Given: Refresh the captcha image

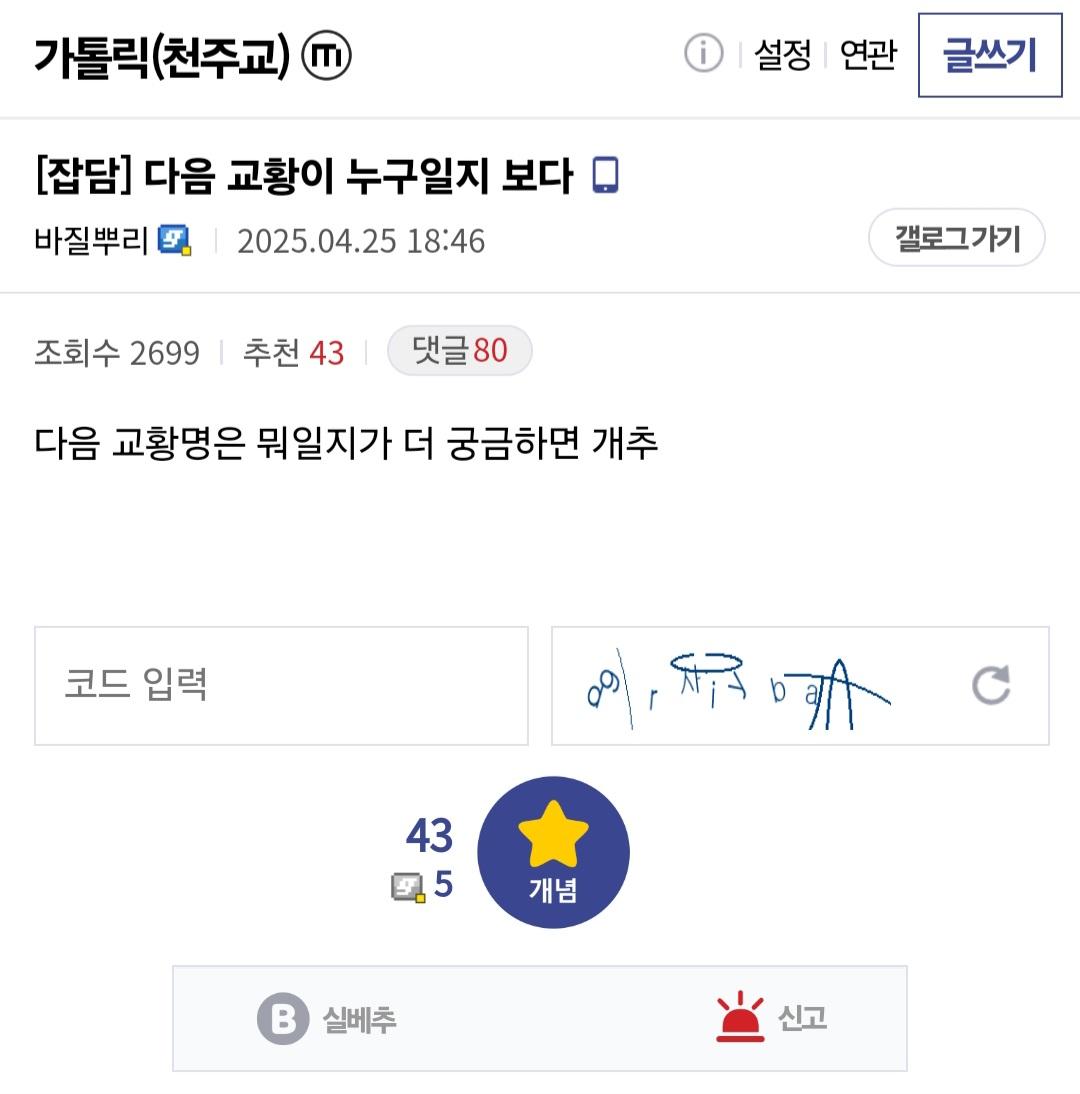Looking at the screenshot, I should coord(991,686).
